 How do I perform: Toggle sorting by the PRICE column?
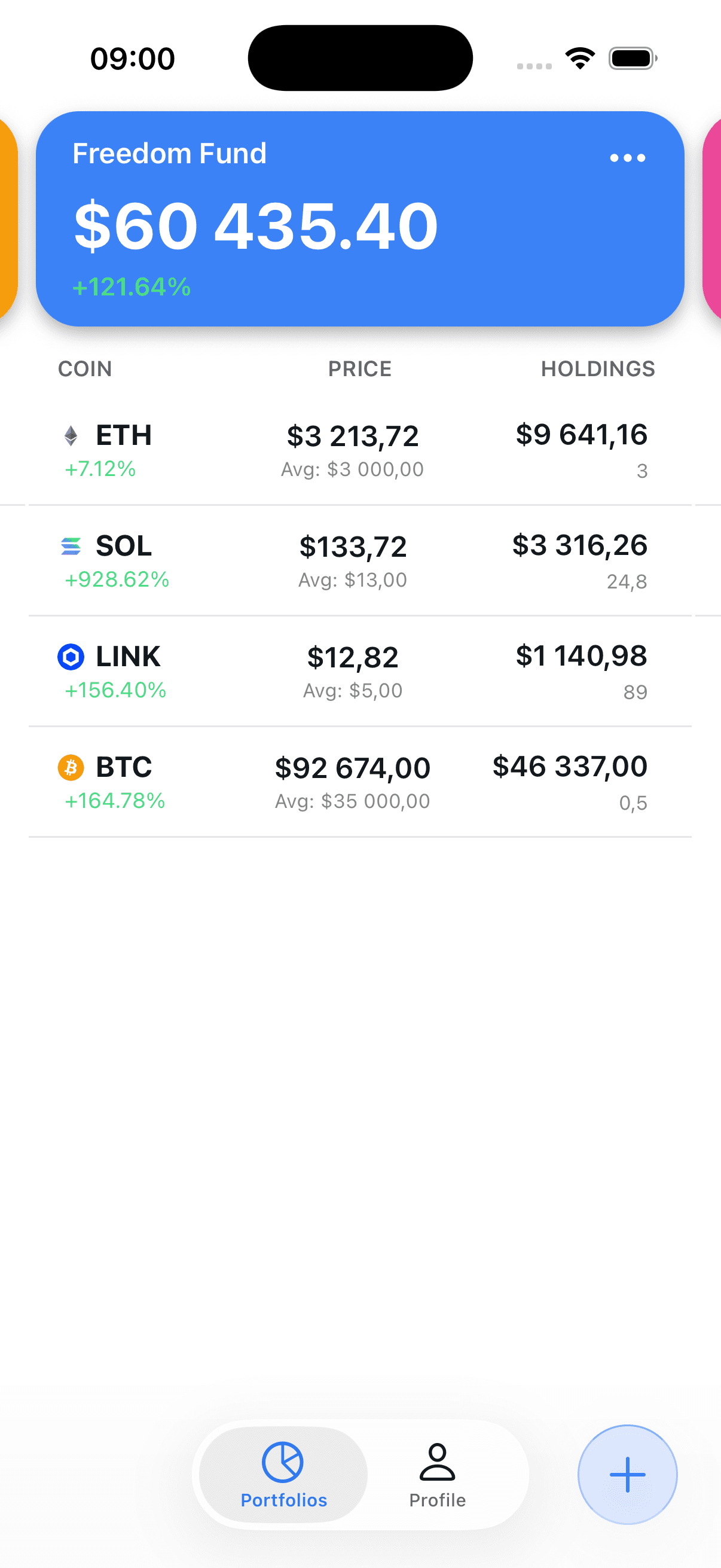tap(359, 368)
